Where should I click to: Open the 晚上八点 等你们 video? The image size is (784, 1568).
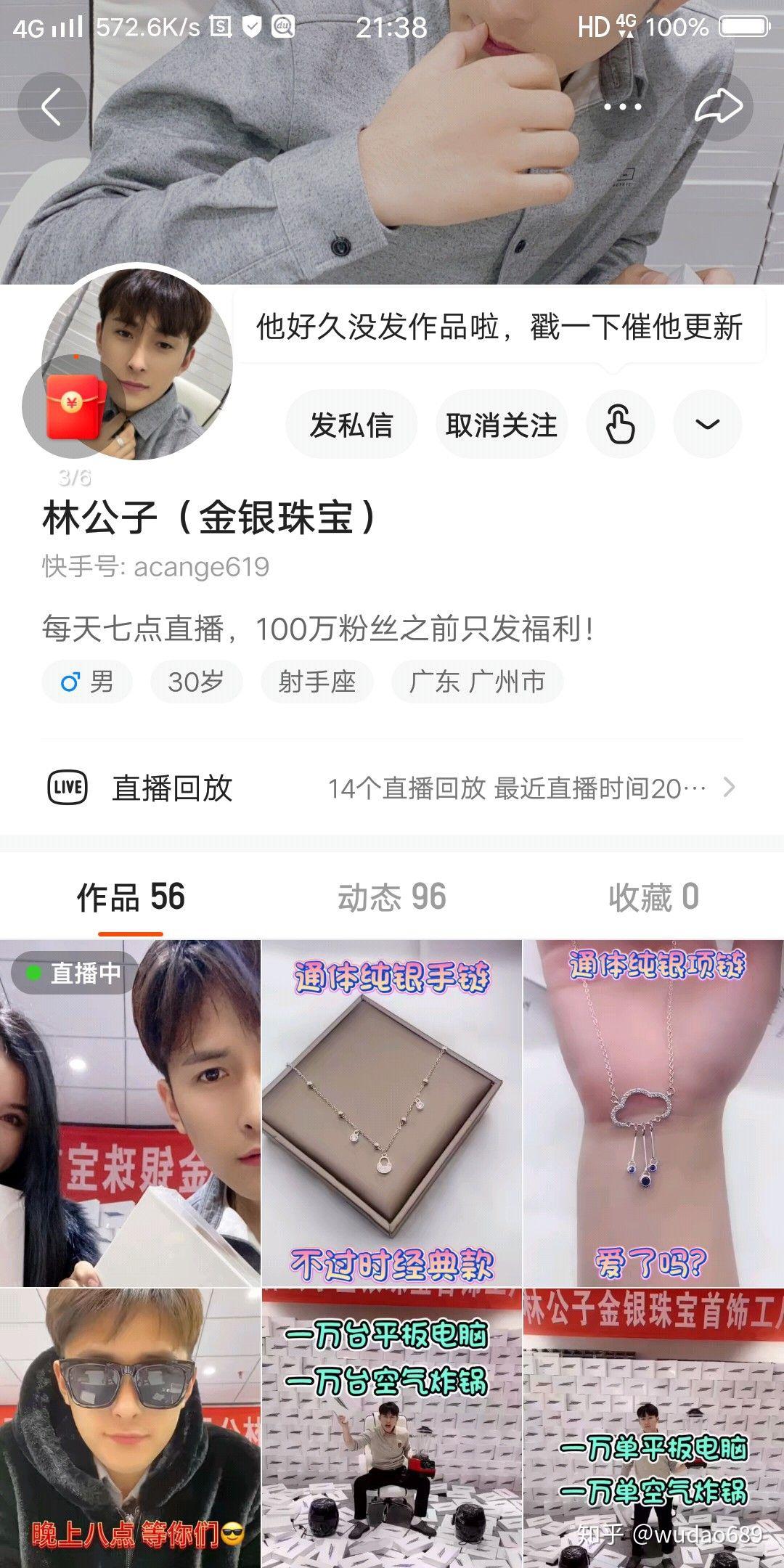point(130,1428)
